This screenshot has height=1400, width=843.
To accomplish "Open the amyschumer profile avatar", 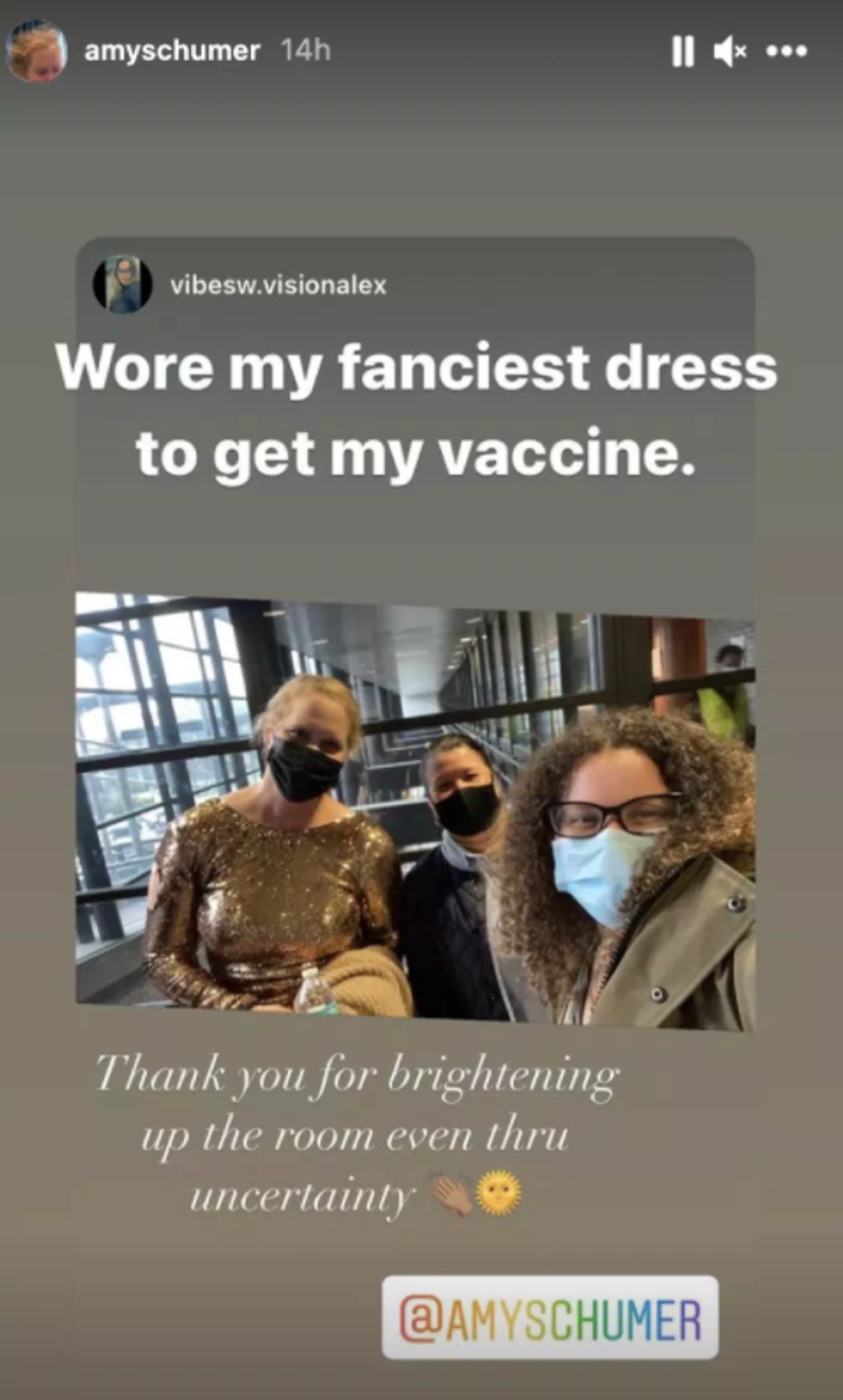I will (37, 52).
